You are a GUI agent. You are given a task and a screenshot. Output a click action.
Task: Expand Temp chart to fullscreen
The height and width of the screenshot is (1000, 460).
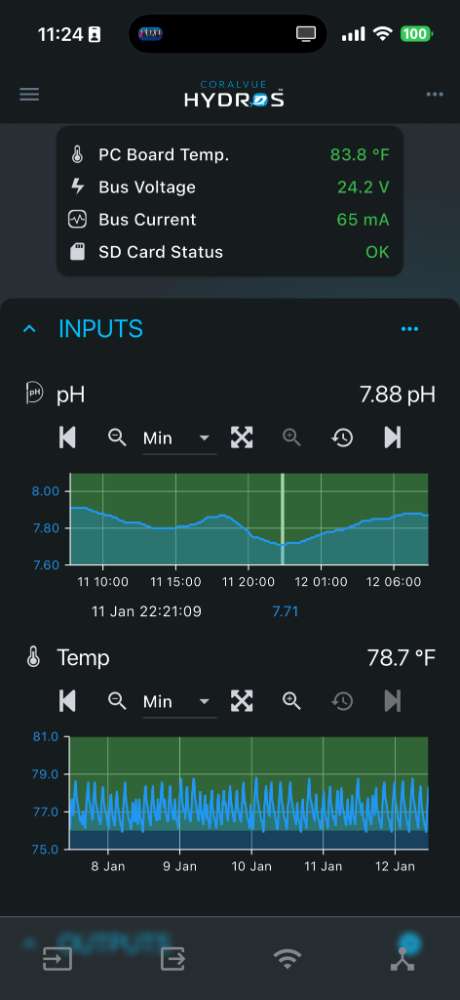pos(242,701)
